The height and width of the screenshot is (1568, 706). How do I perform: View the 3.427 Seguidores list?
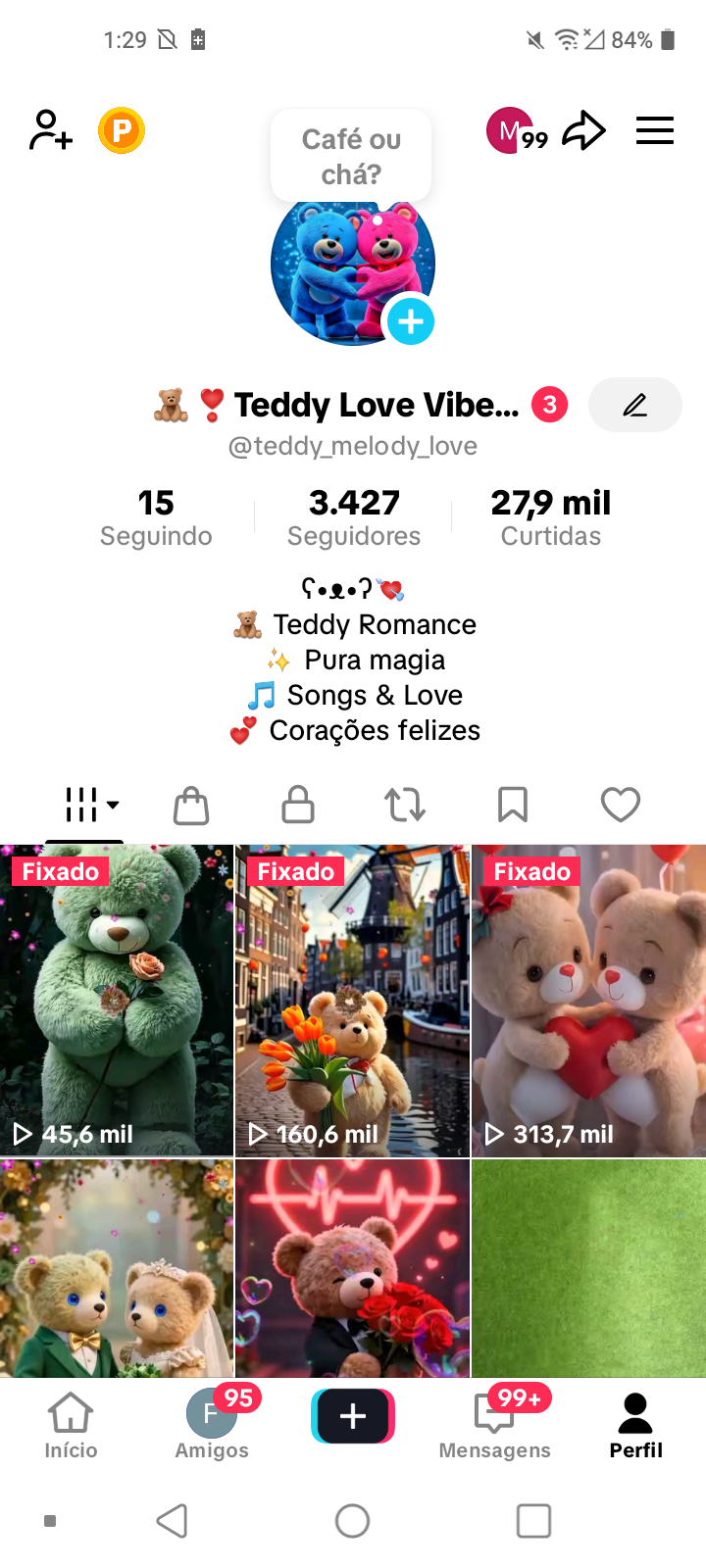[354, 517]
